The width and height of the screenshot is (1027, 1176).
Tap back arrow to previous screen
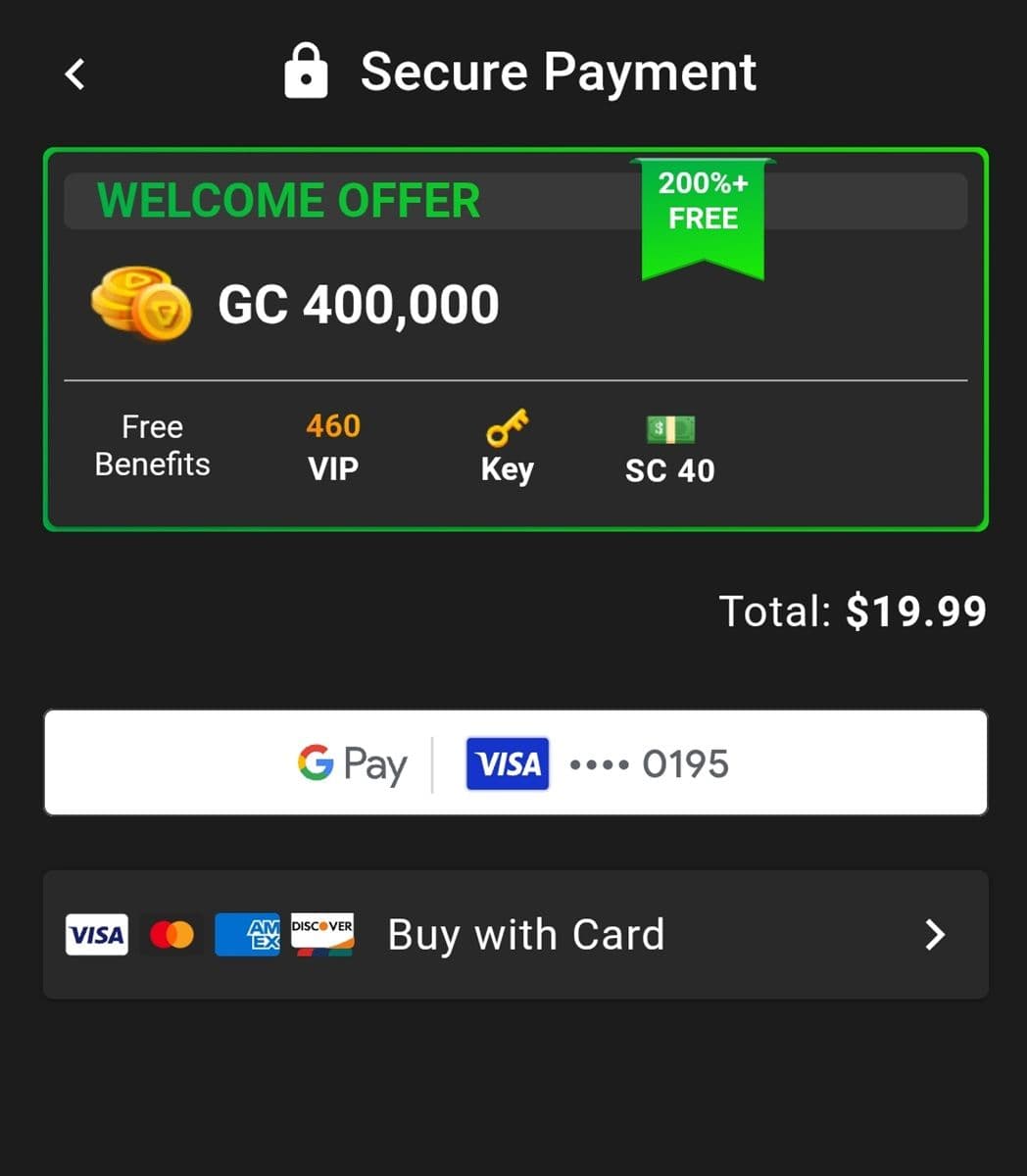[x=73, y=73]
